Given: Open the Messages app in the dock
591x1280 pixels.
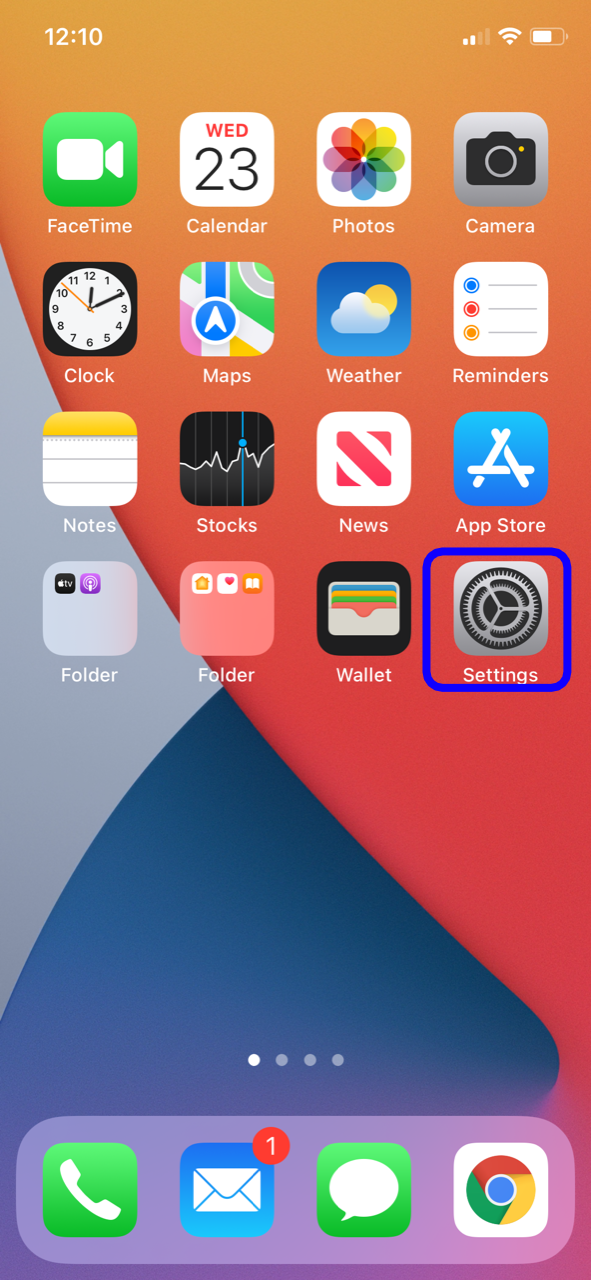Looking at the screenshot, I should pyautogui.click(x=364, y=1190).
